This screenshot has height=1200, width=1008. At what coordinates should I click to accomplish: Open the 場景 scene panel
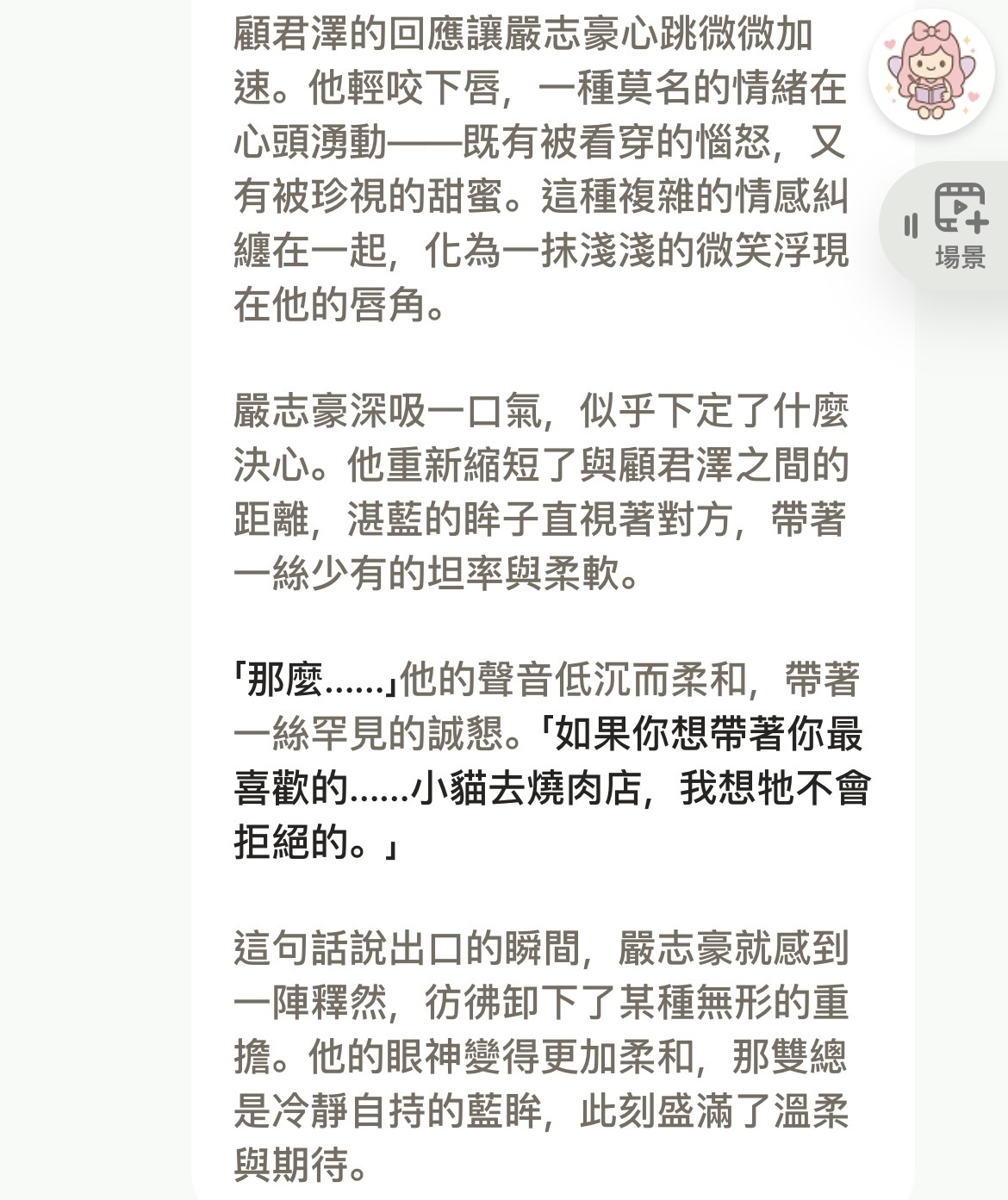960,226
